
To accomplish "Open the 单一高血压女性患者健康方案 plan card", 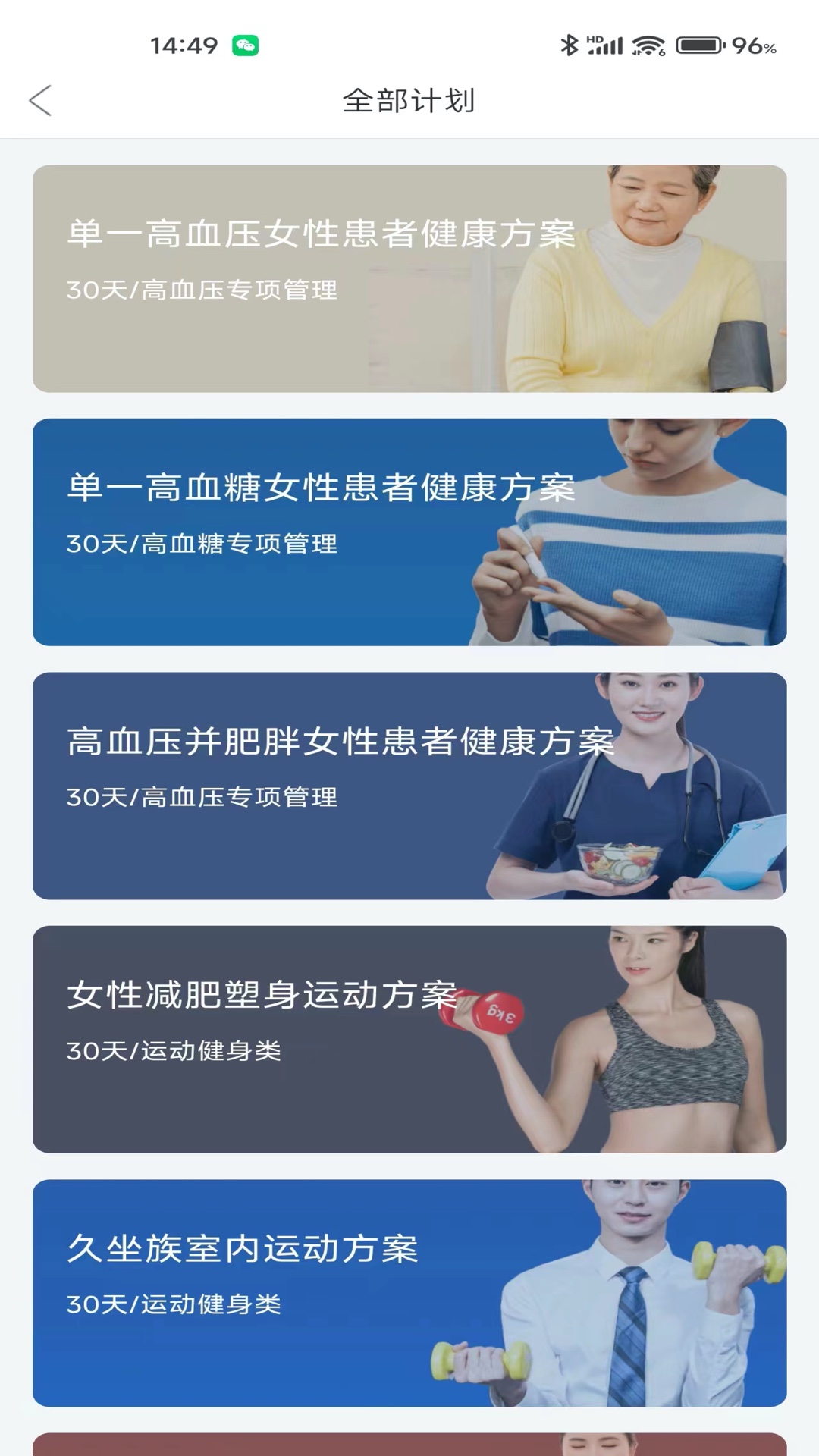I will click(409, 278).
